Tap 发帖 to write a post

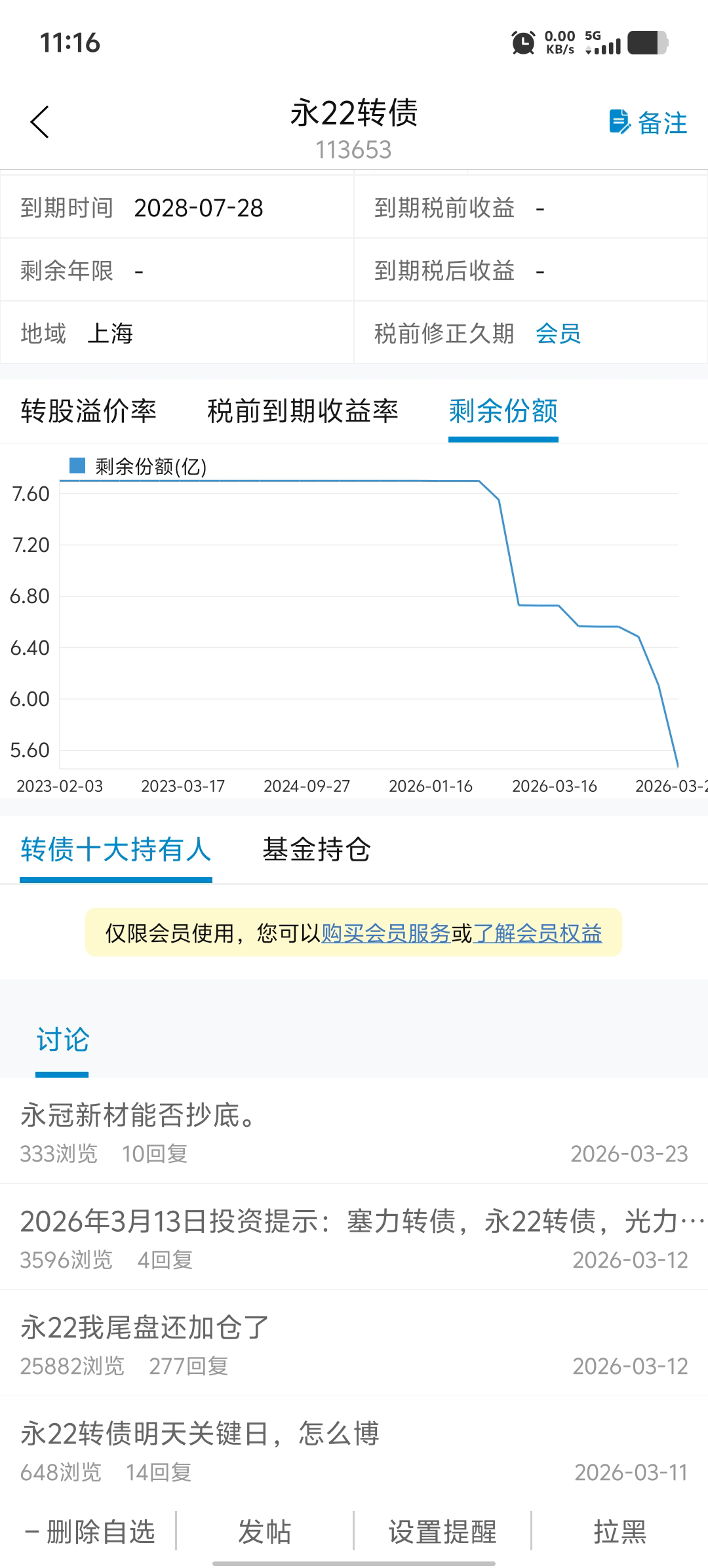264,1532
